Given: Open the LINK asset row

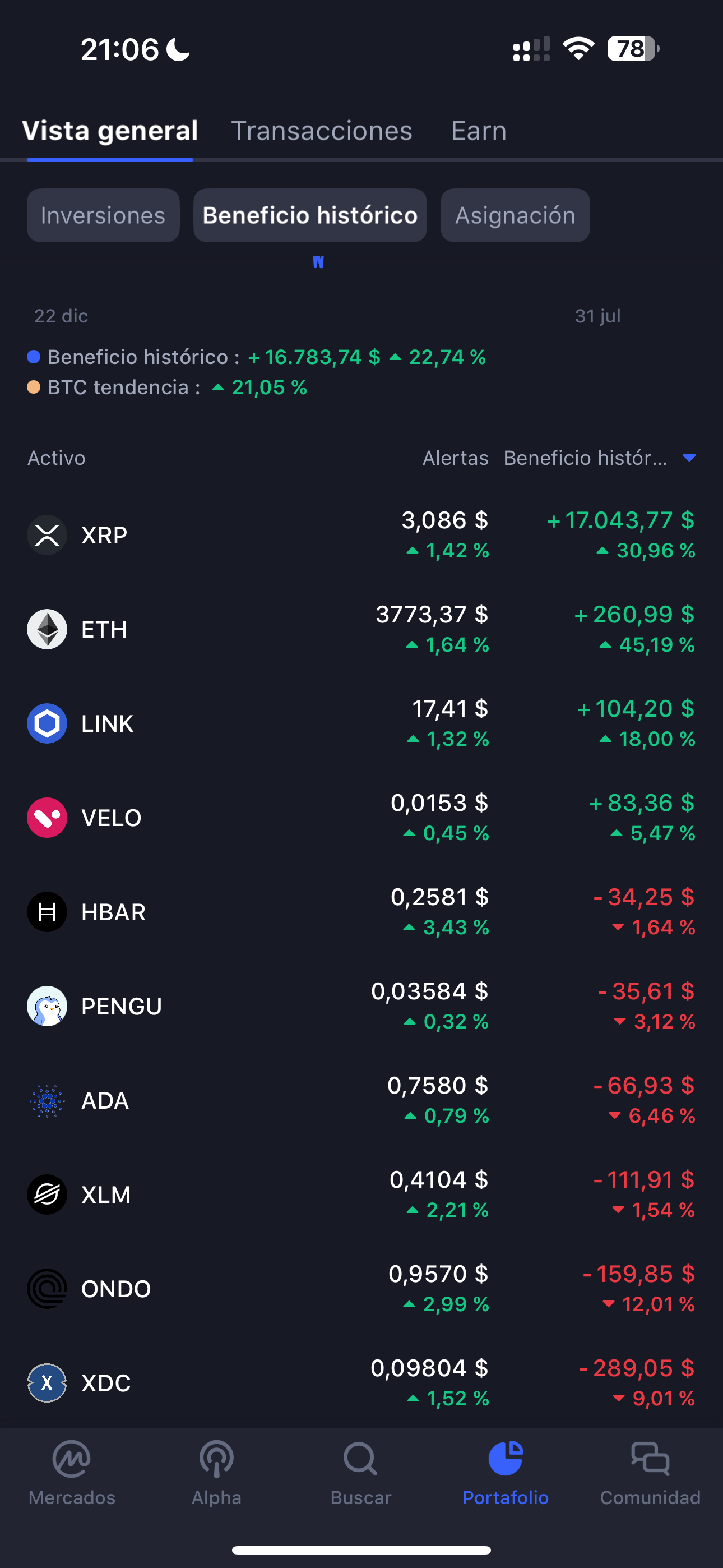Looking at the screenshot, I should [x=361, y=723].
